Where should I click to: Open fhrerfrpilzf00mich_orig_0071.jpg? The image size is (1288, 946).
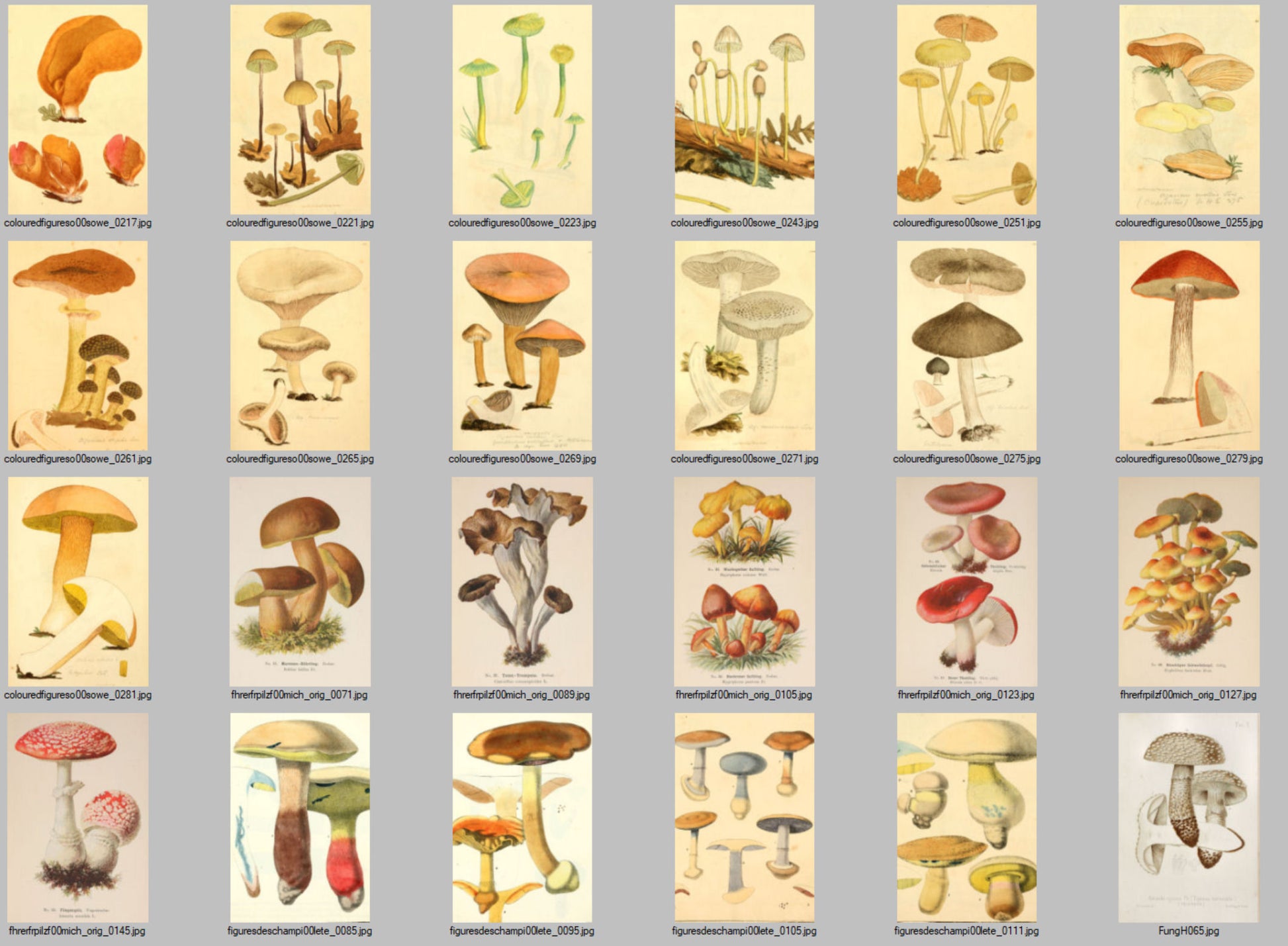pyautogui.click(x=300, y=581)
